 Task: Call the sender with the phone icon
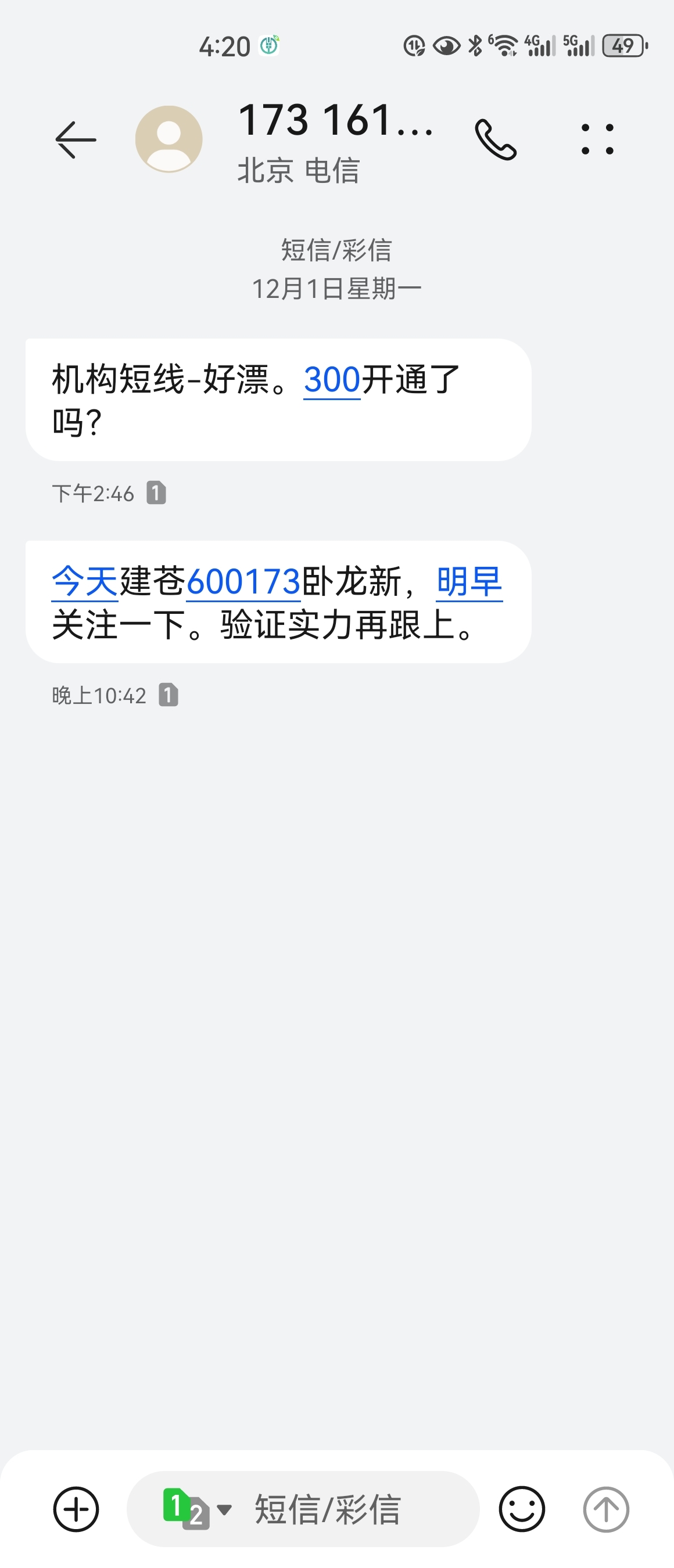tap(496, 139)
